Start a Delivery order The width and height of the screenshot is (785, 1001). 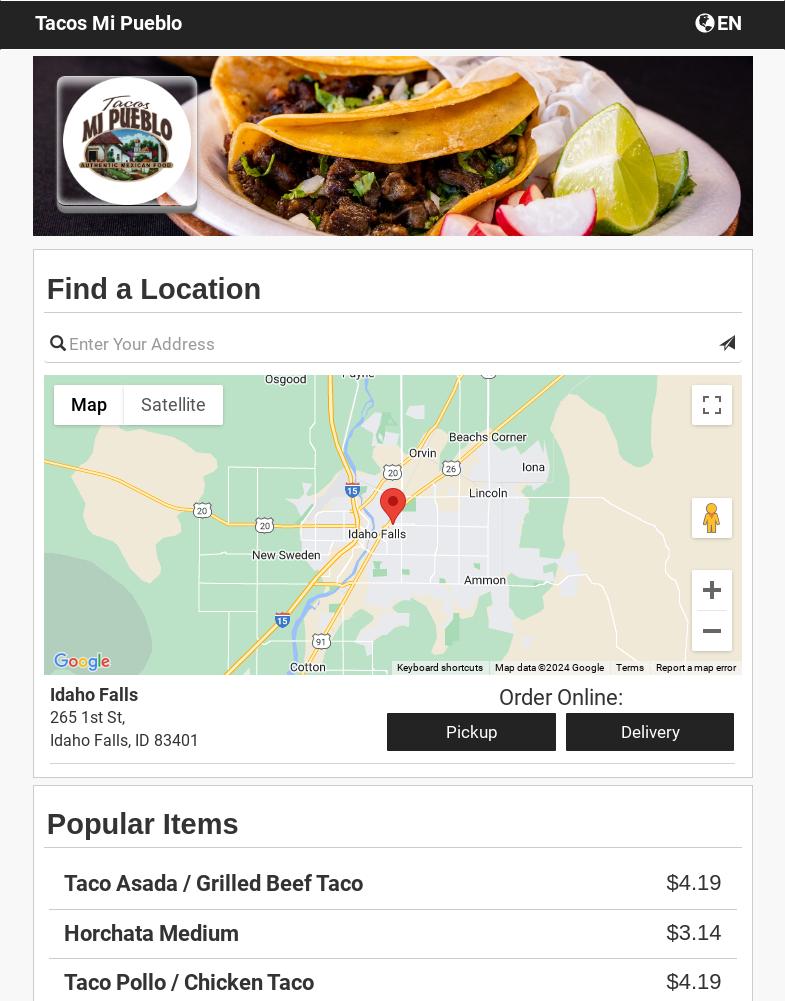click(650, 732)
